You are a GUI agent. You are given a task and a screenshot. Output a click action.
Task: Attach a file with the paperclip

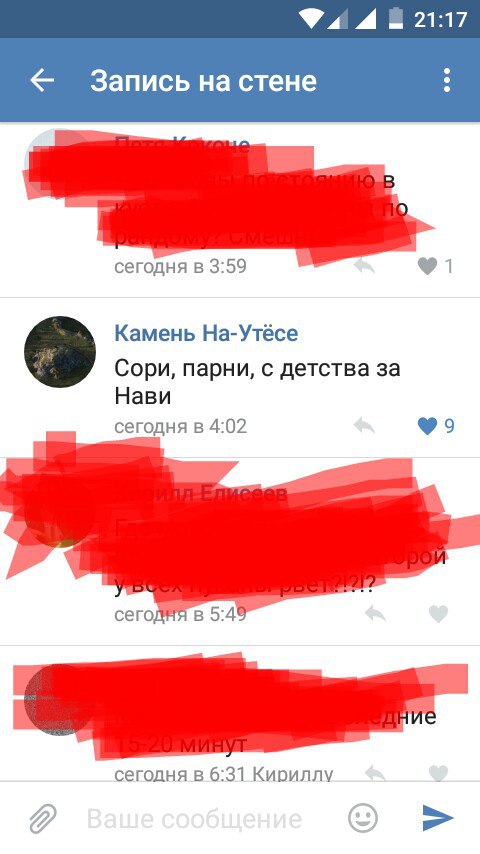[x=42, y=818]
